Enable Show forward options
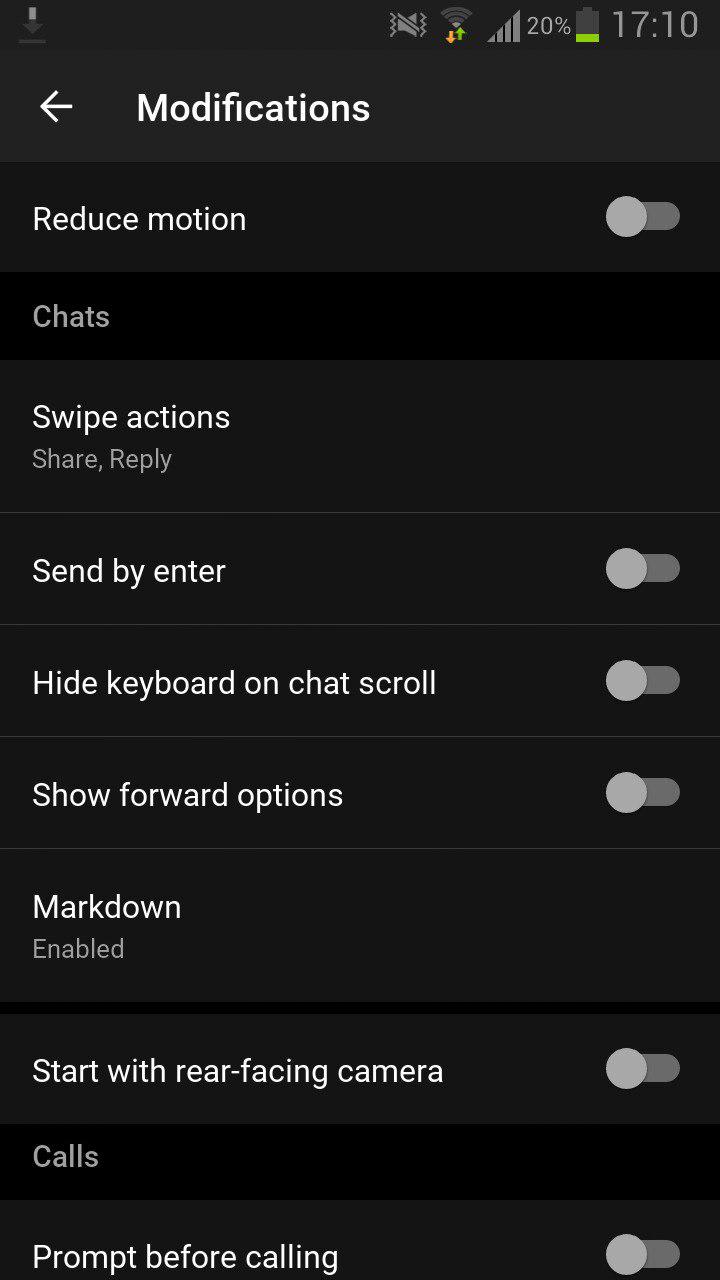Screen dimensions: 720x1280 pyautogui.click(x=643, y=793)
